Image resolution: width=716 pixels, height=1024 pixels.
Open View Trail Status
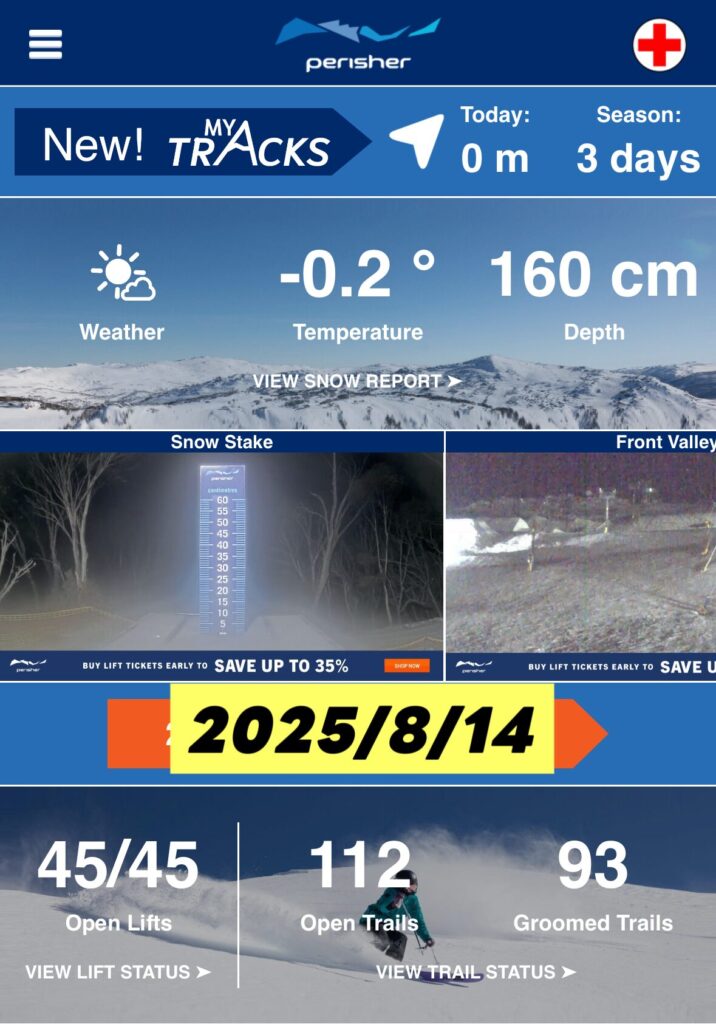point(476,971)
